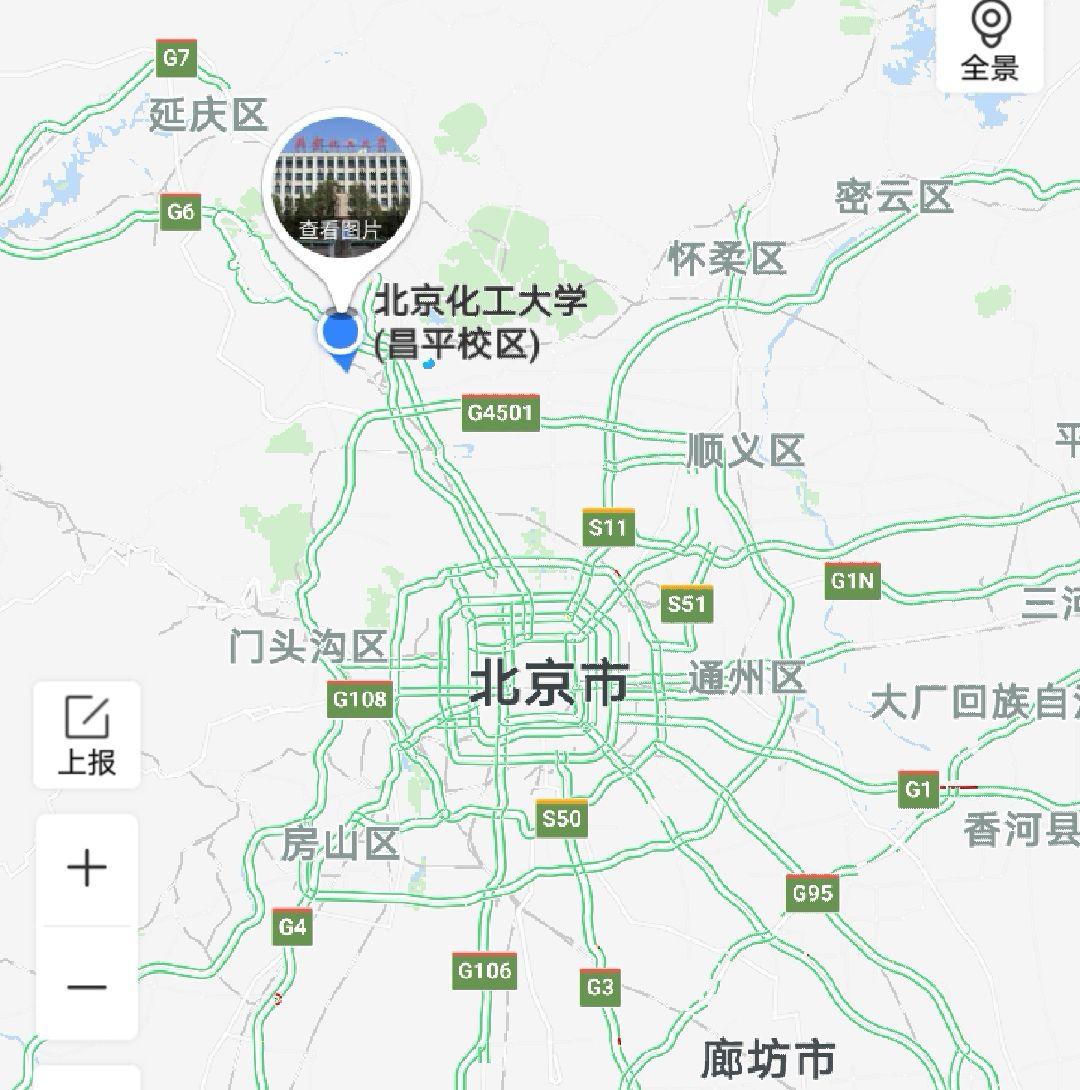Click the 通州区 district name
The image size is (1080, 1090).
pyautogui.click(x=748, y=675)
